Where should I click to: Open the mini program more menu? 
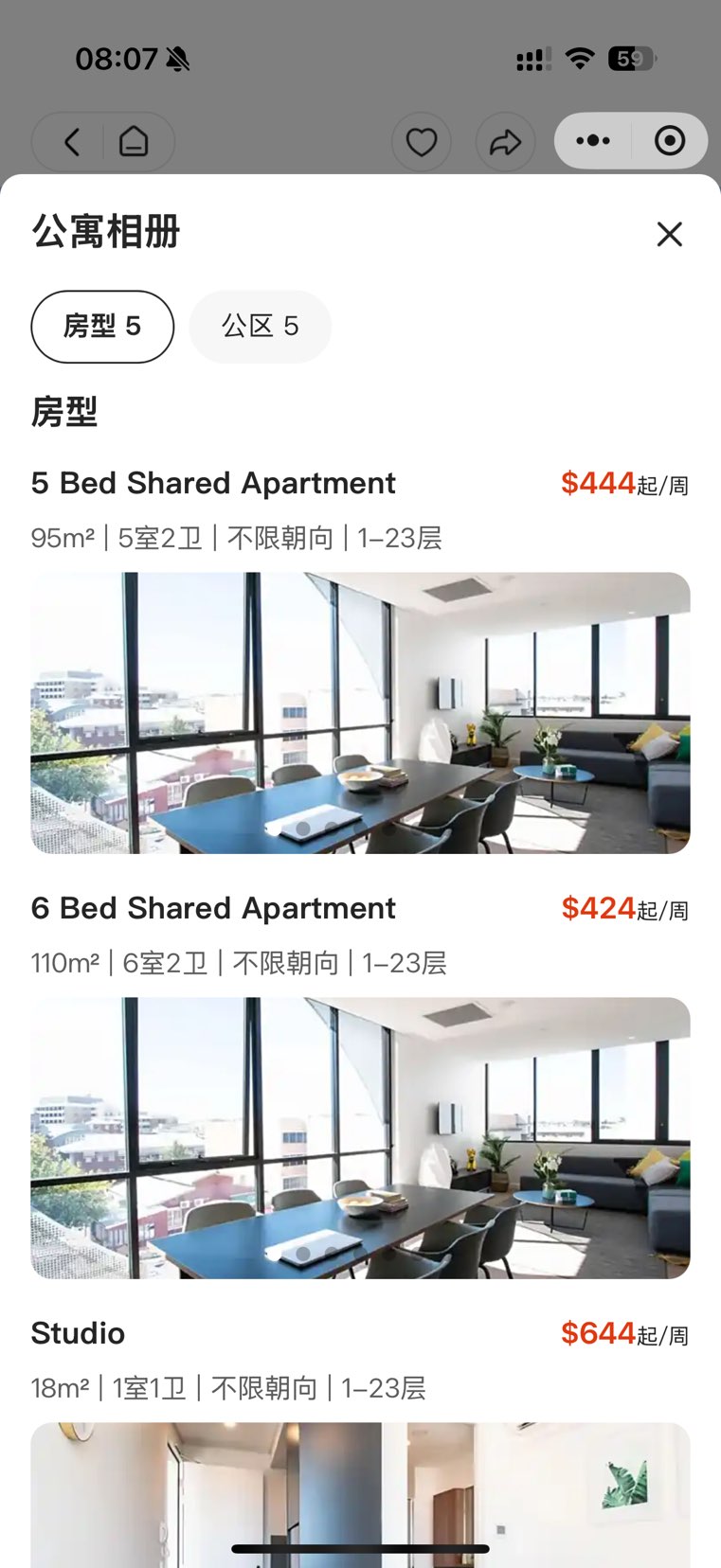click(x=593, y=141)
